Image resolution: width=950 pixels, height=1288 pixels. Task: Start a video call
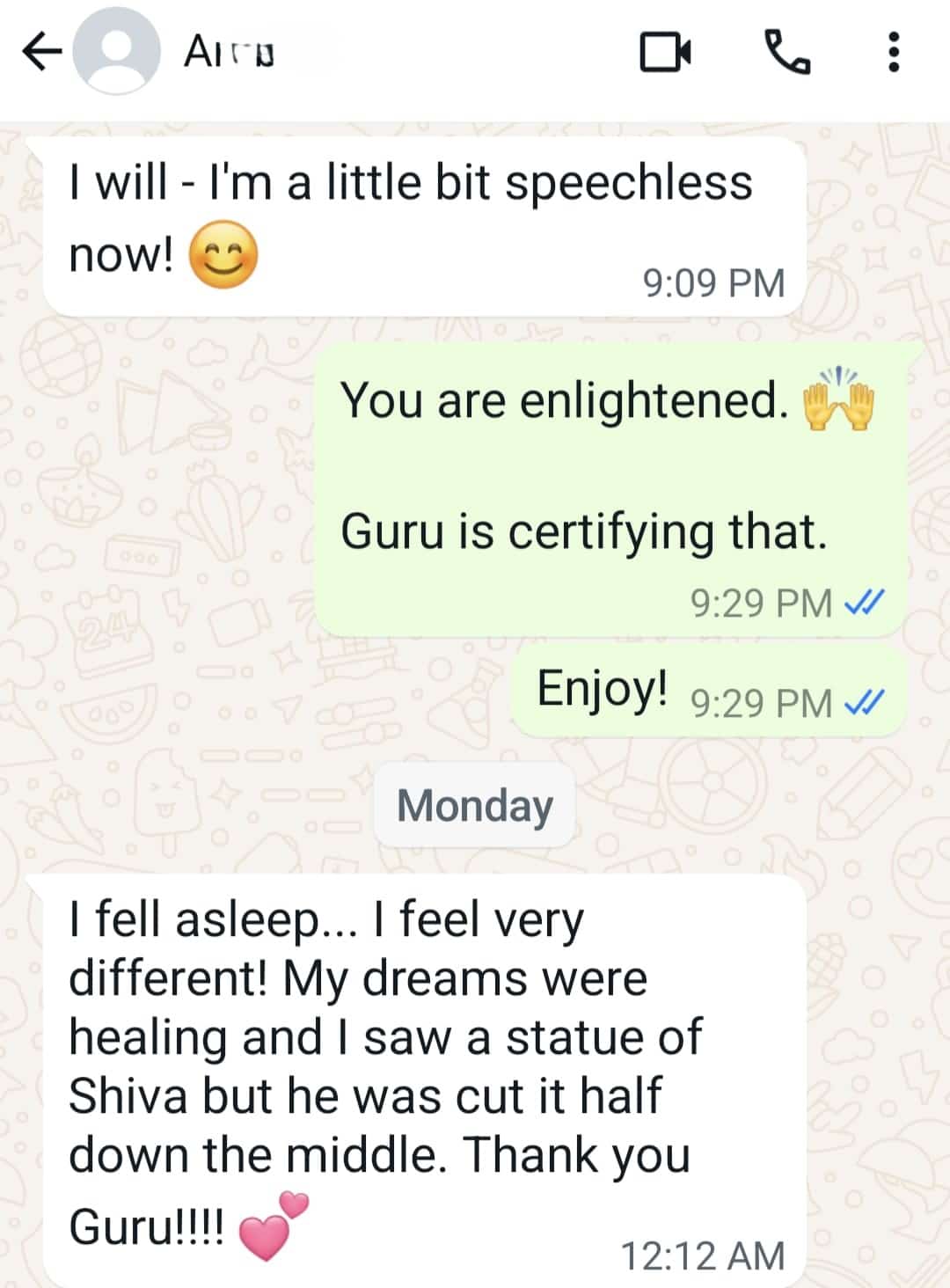[665, 53]
